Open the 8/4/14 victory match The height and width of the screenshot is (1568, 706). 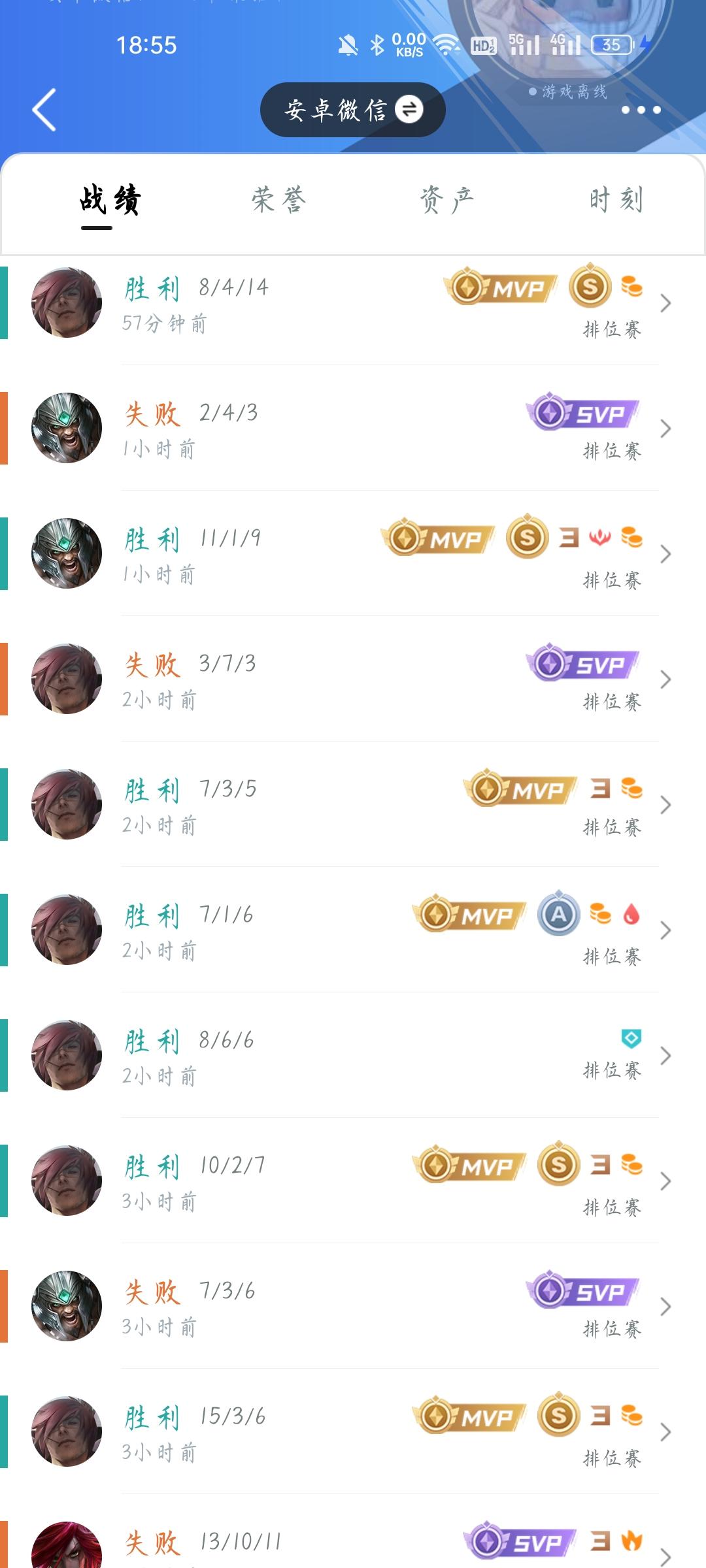[x=353, y=303]
